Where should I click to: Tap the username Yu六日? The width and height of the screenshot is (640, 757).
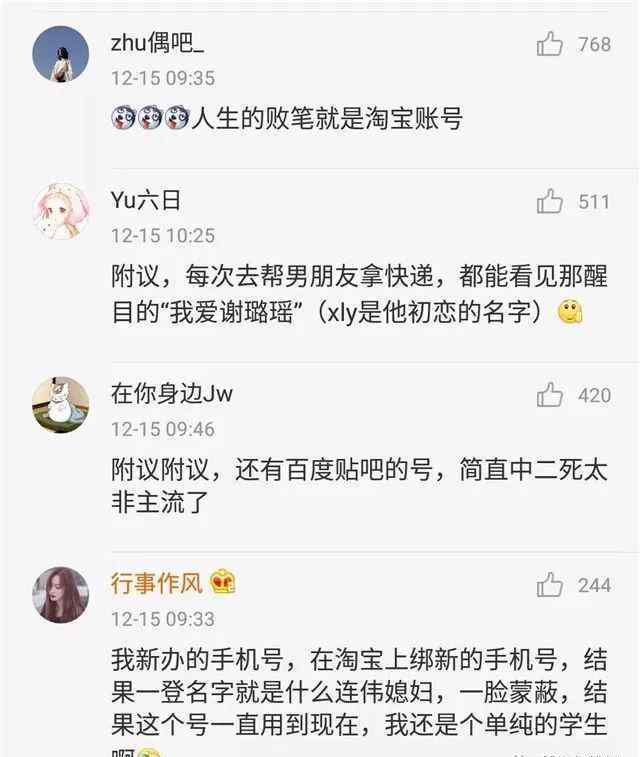(x=146, y=201)
